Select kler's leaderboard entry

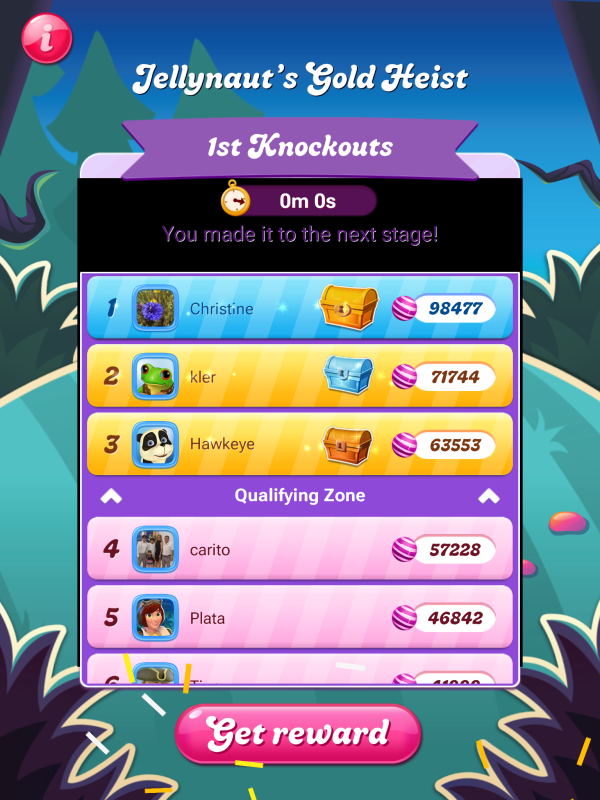tap(299, 376)
